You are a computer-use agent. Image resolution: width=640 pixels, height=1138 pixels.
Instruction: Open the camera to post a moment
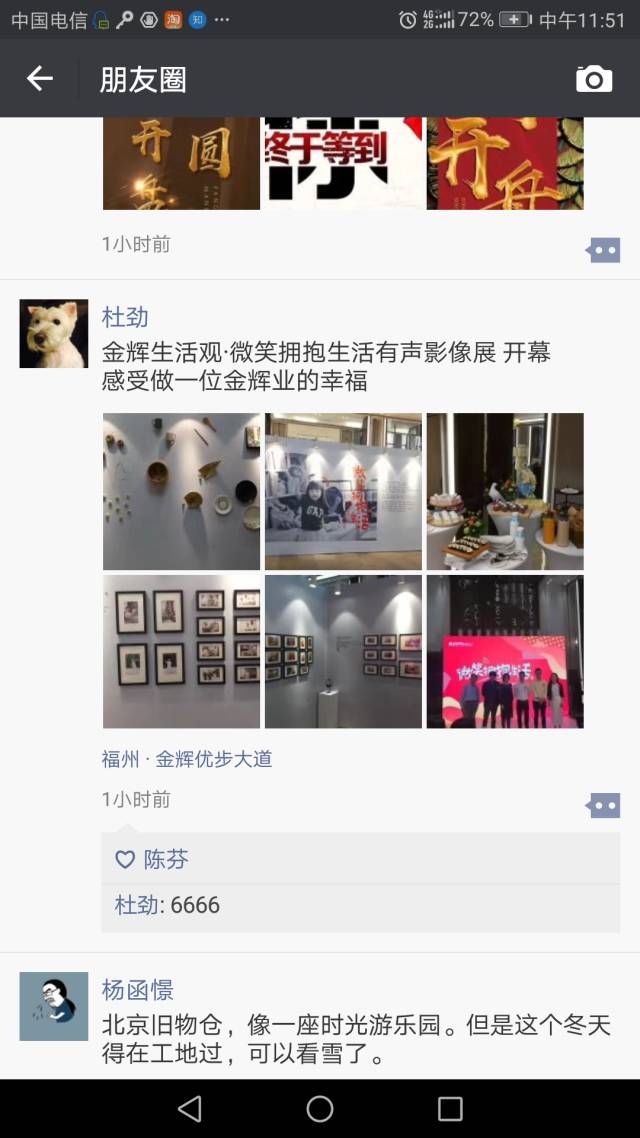pos(594,79)
